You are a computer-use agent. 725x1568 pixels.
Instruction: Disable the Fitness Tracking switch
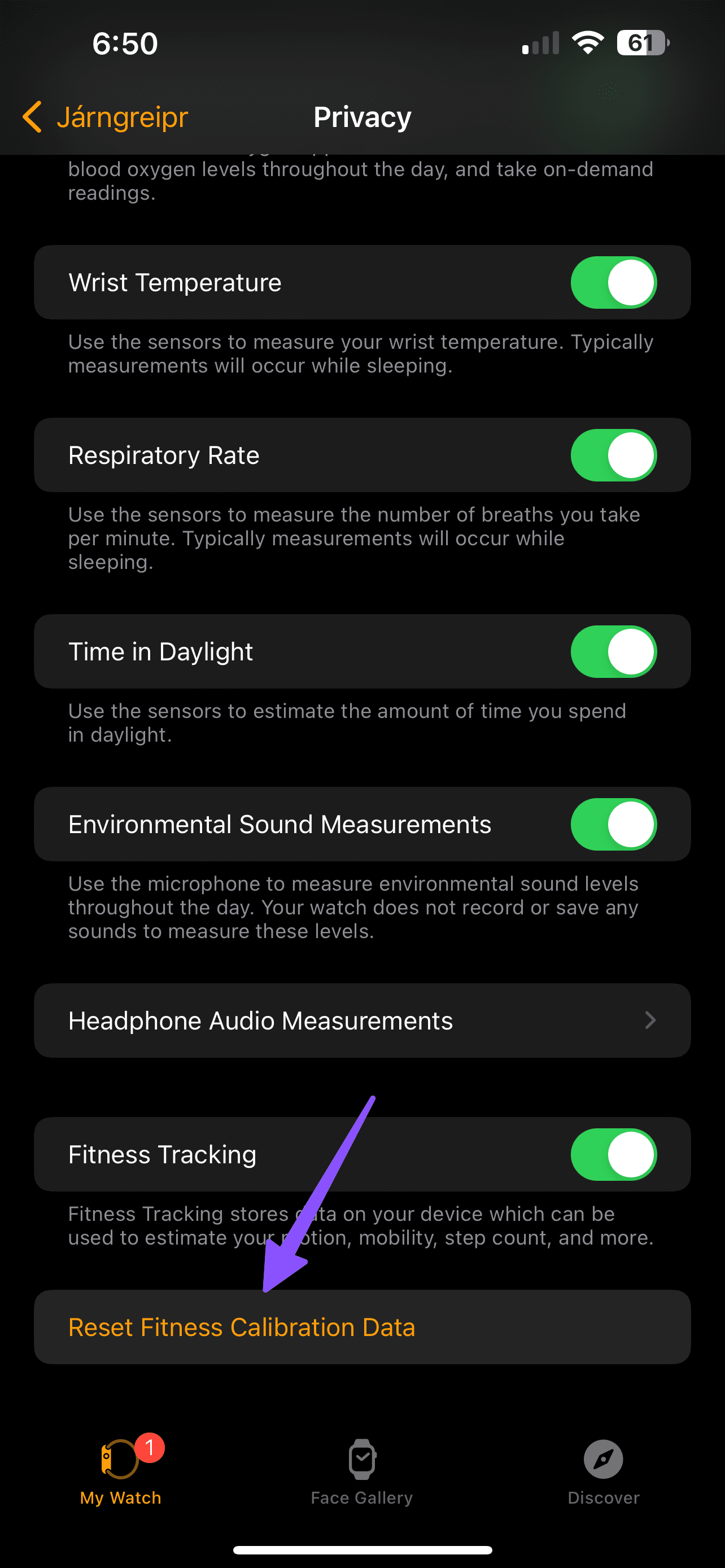click(613, 1155)
